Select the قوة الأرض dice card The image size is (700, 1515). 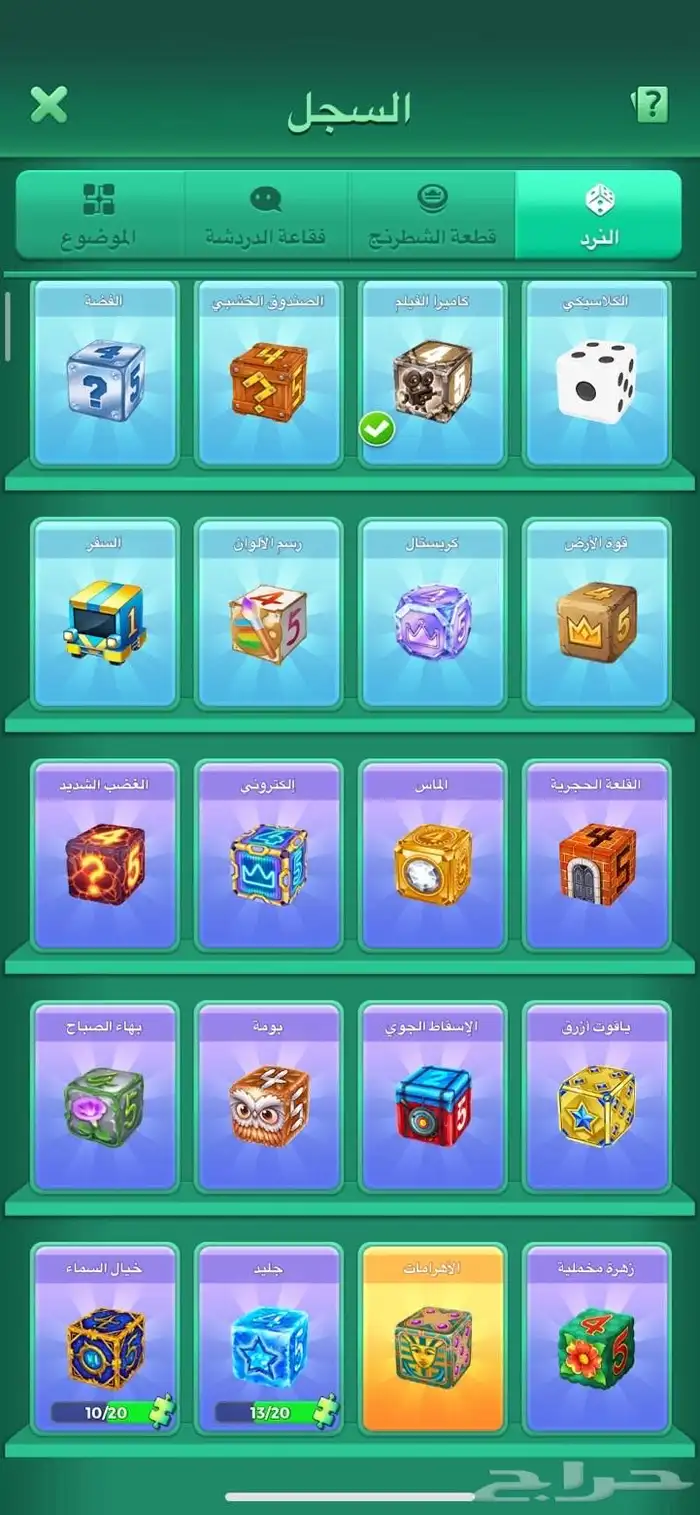[597, 613]
